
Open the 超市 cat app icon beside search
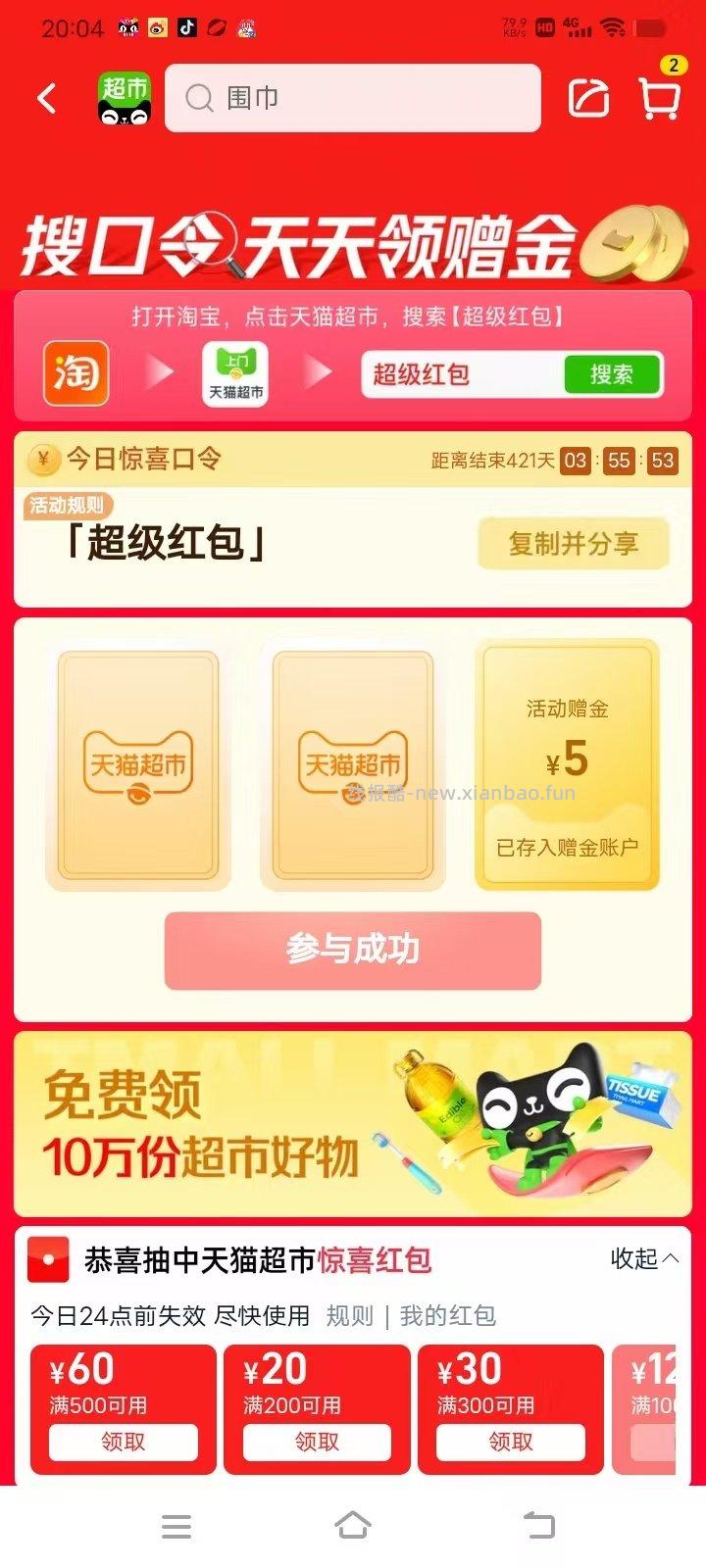tap(125, 98)
